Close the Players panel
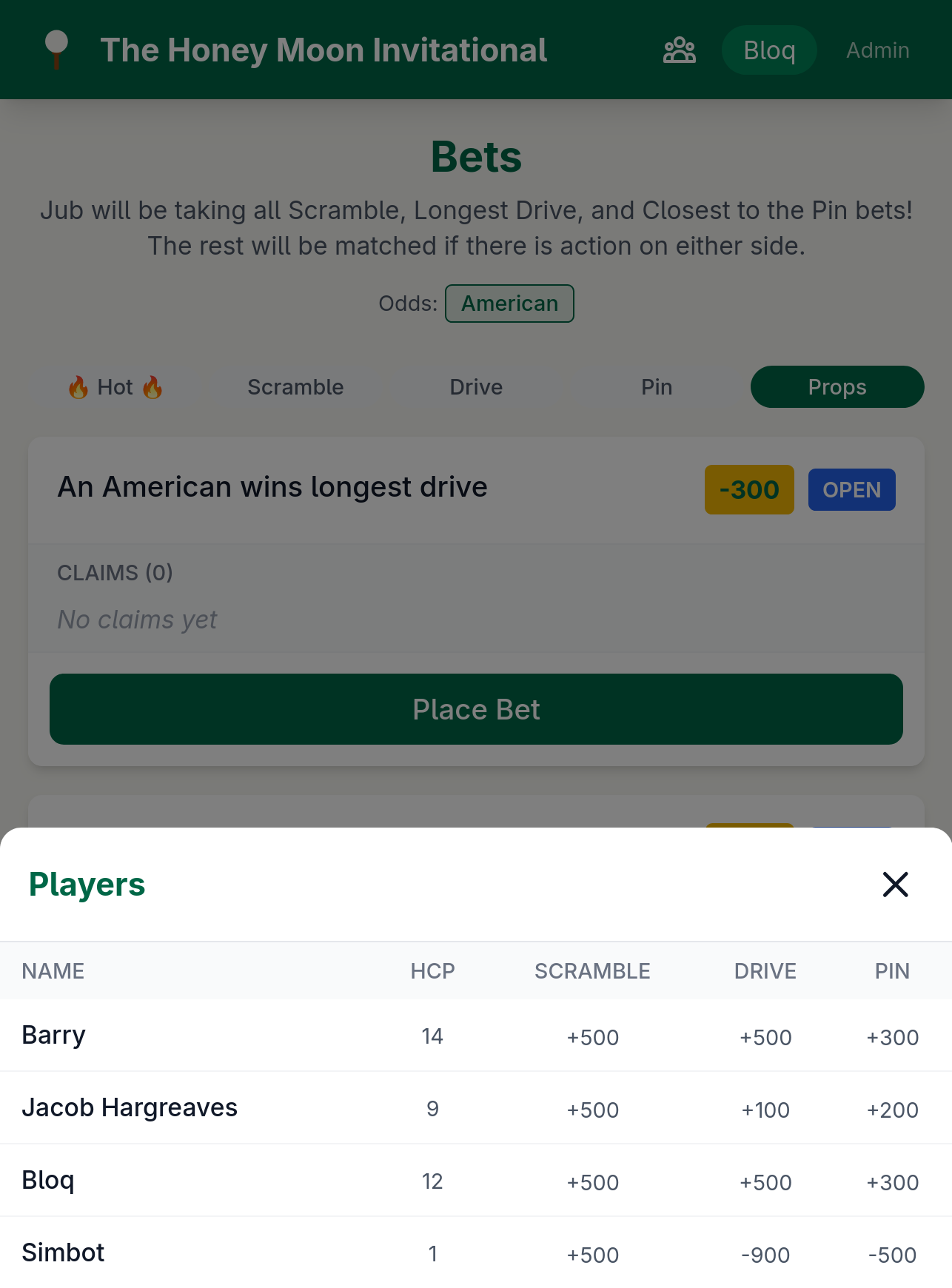This screenshot has width=952, height=1288. click(x=895, y=884)
